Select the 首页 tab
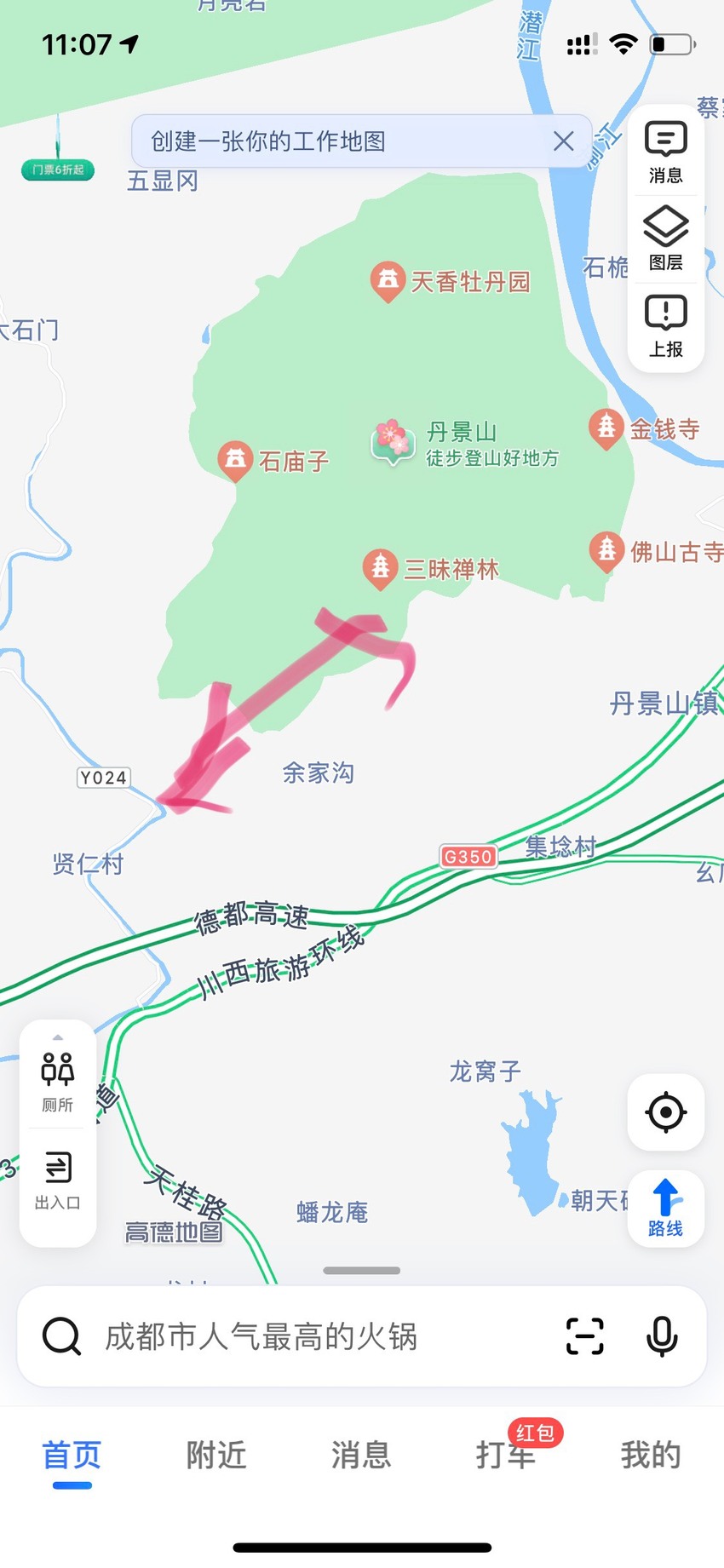This screenshot has width=724, height=1568. coord(72,1455)
